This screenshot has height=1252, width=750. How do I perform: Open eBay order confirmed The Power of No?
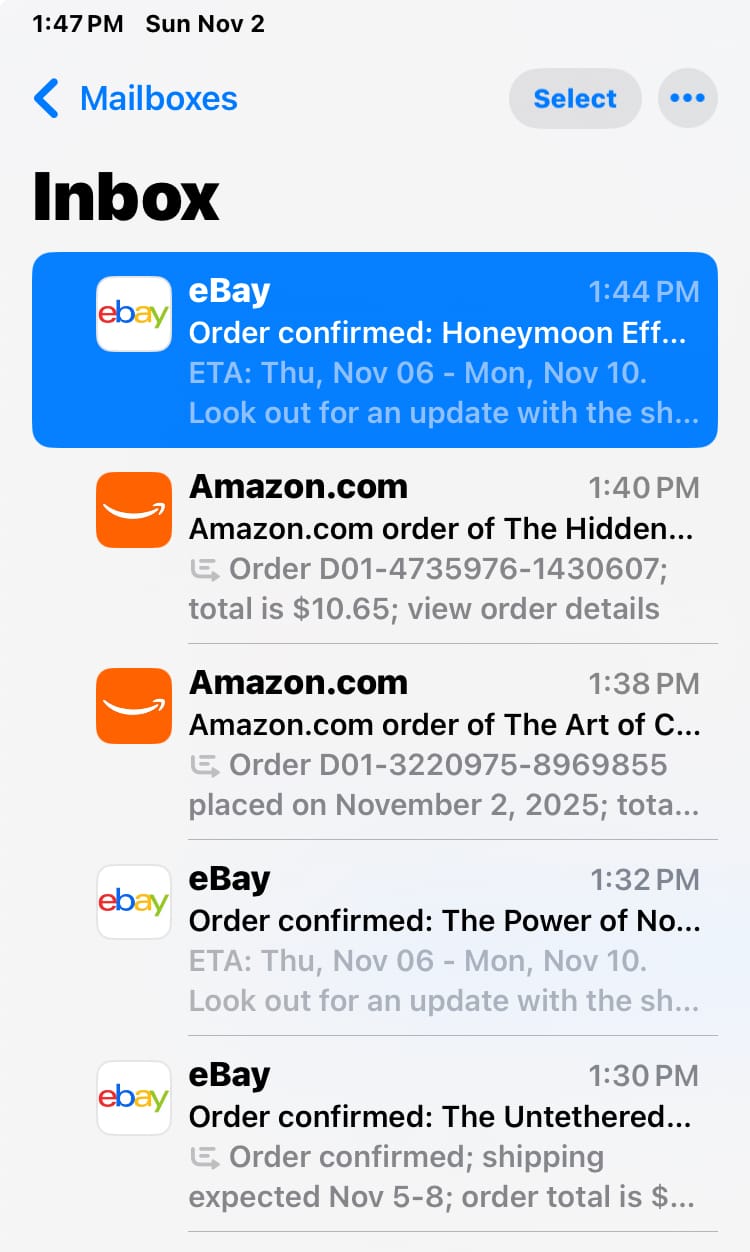point(440,938)
